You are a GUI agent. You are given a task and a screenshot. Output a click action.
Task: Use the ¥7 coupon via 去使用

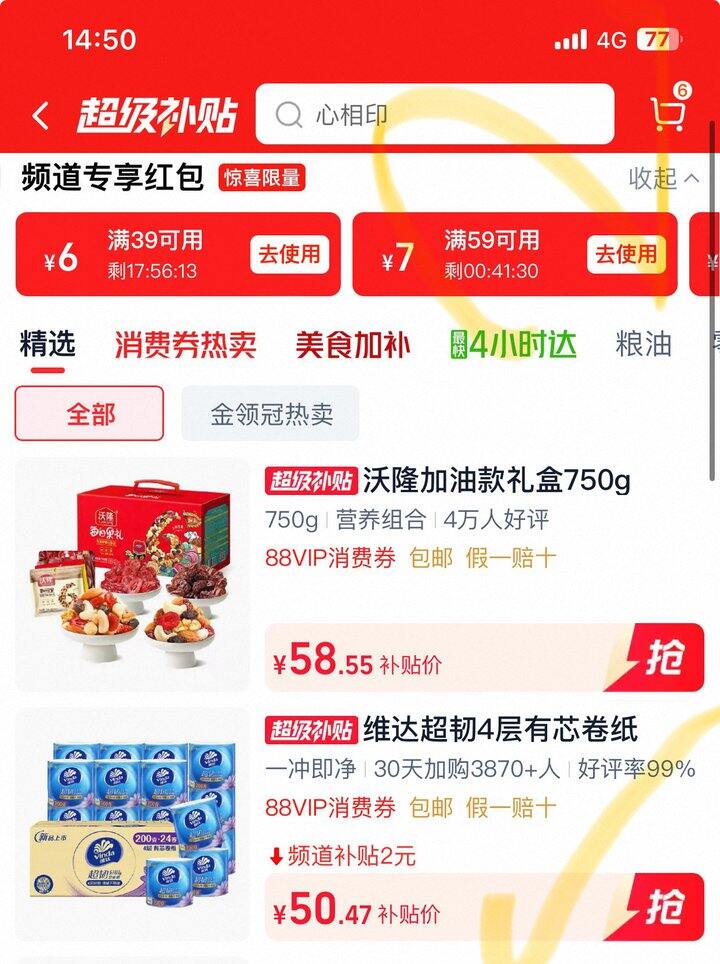(626, 255)
